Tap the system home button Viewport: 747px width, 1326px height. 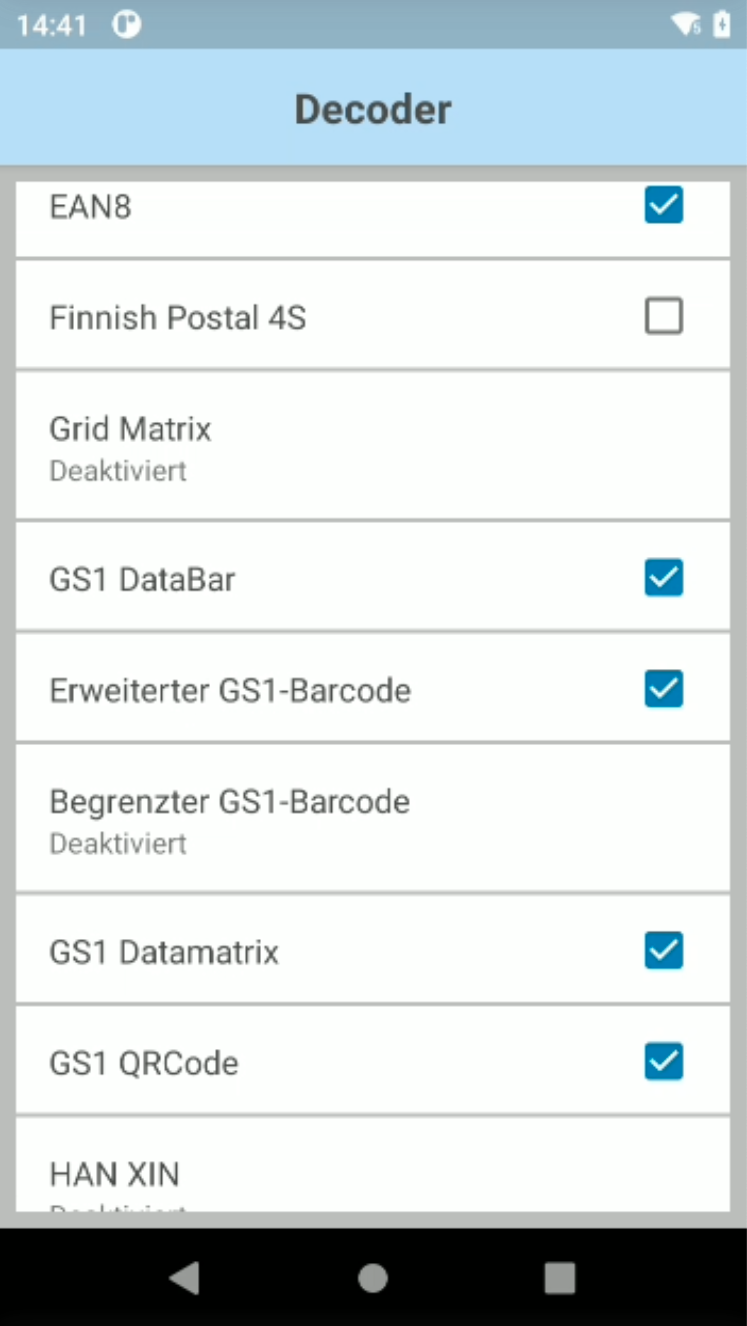373,1277
